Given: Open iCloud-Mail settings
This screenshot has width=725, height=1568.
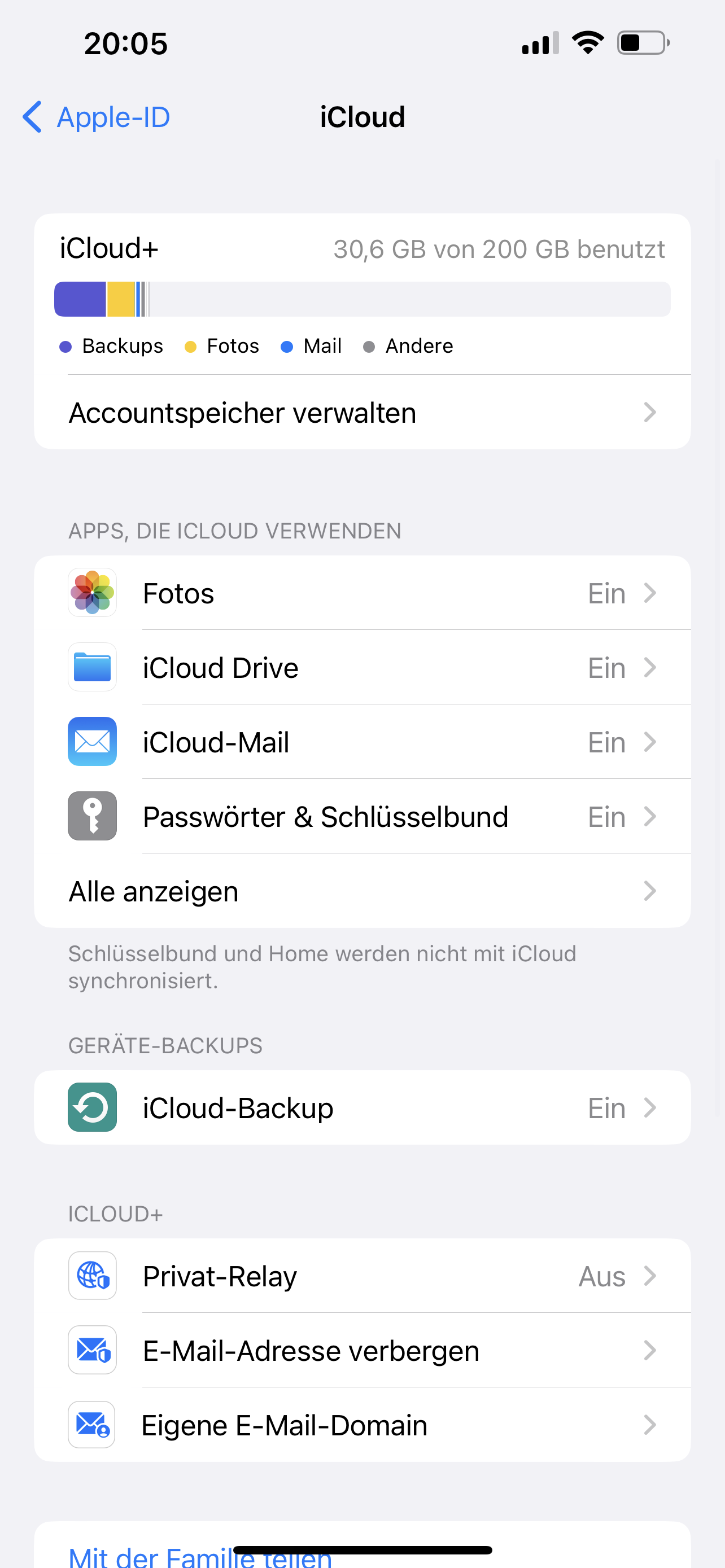Looking at the screenshot, I should [362, 742].
